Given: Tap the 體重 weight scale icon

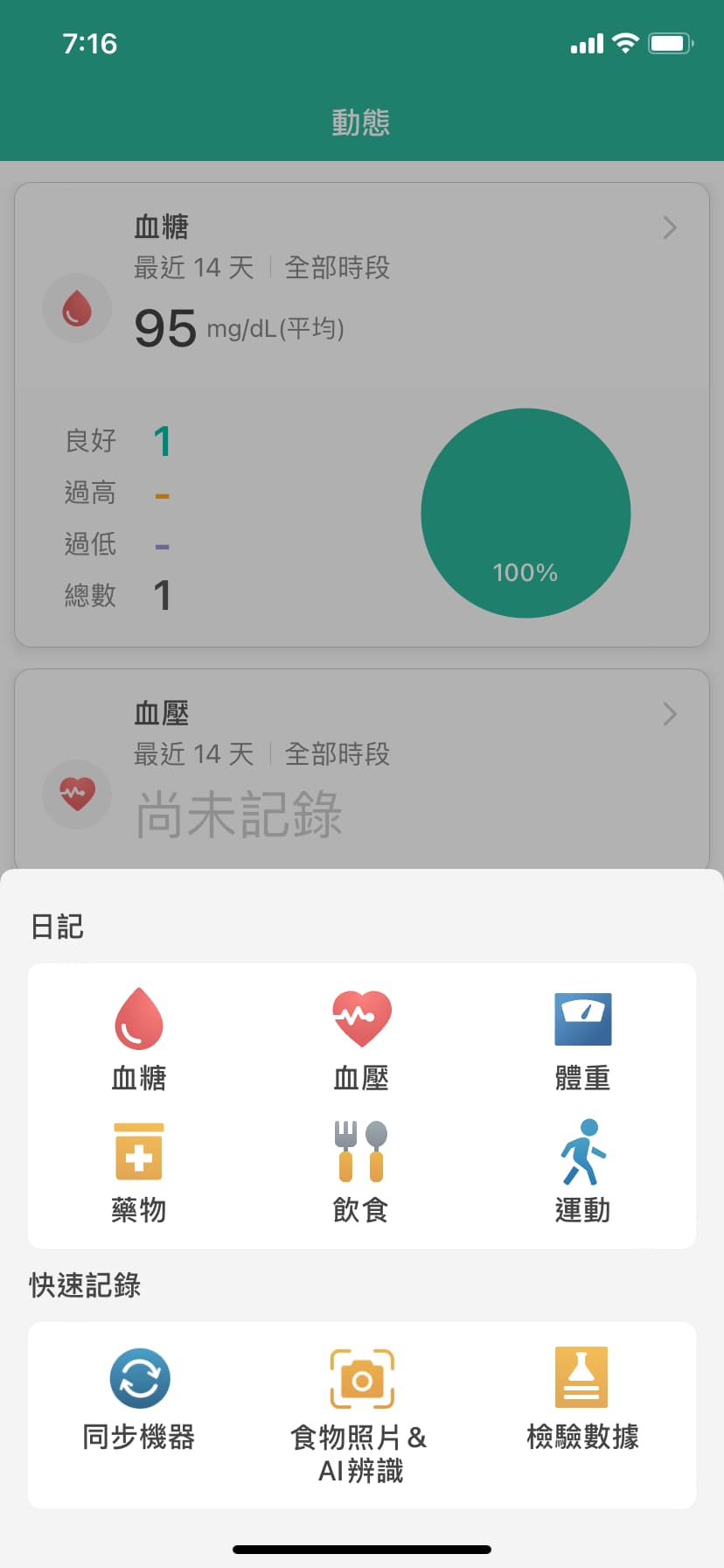Looking at the screenshot, I should 582,1017.
